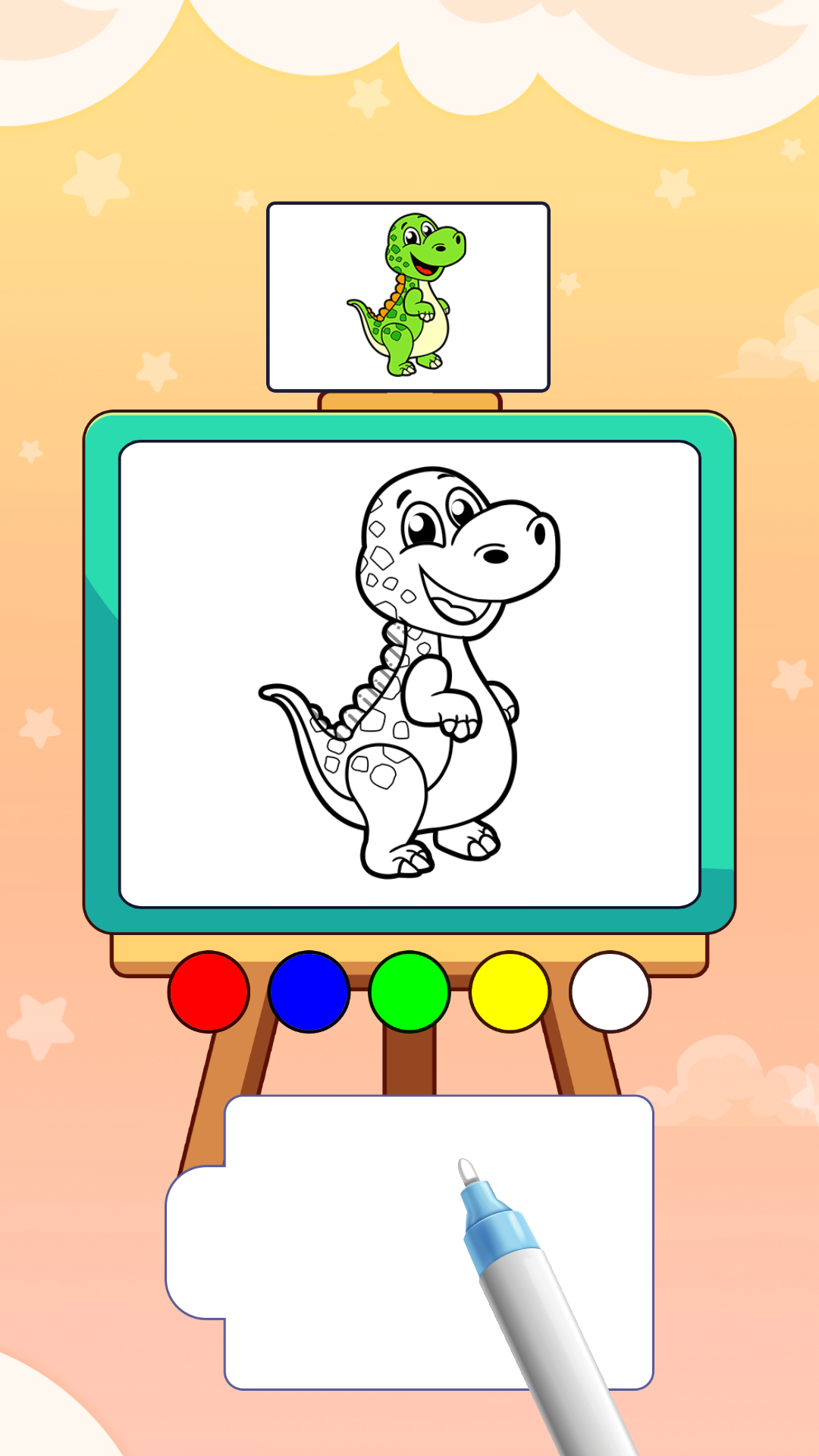The width and height of the screenshot is (819, 1456).
Task: Choose the white color swatch
Action: pyautogui.click(x=610, y=991)
